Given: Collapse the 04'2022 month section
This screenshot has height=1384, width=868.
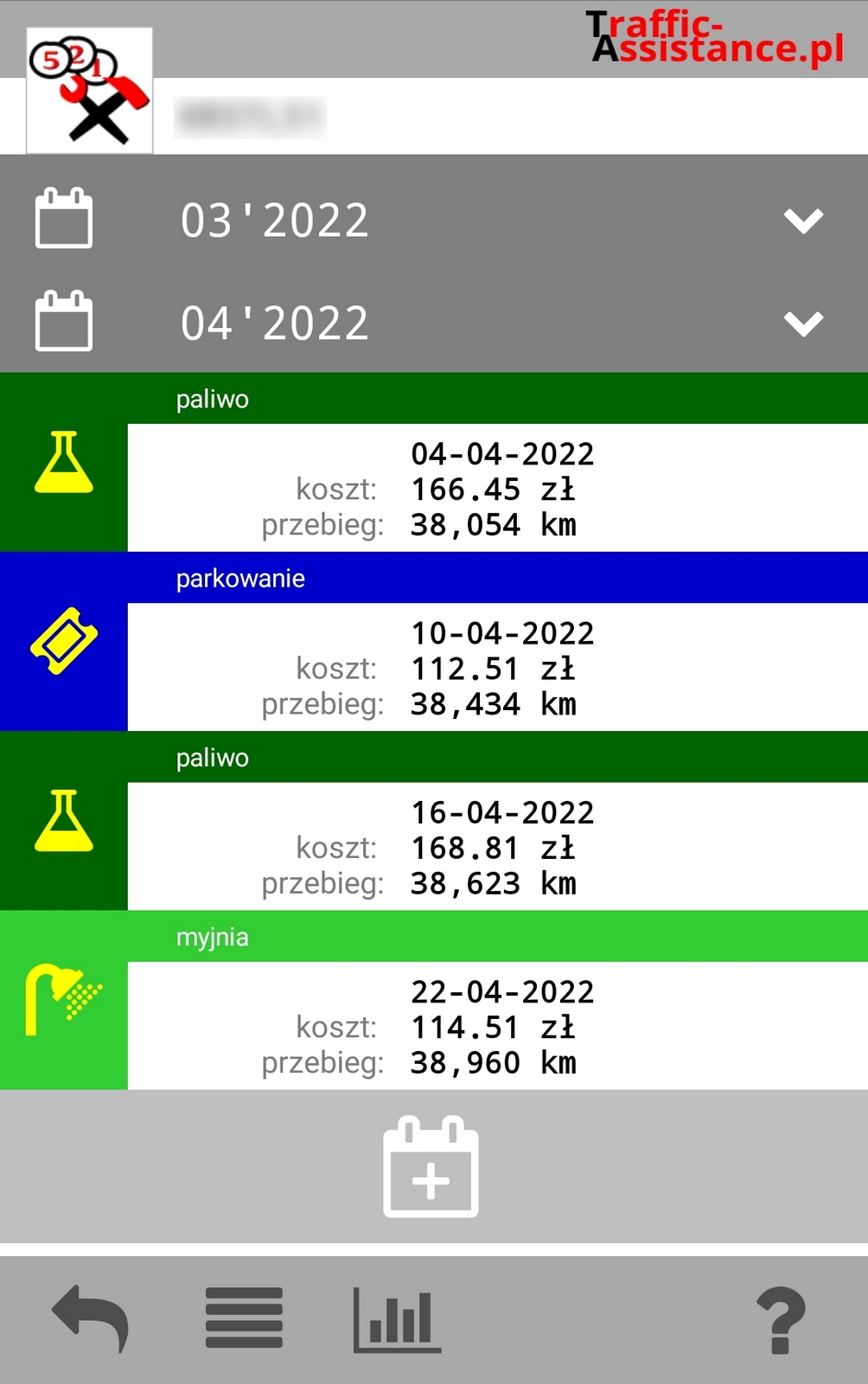Looking at the screenshot, I should [802, 324].
